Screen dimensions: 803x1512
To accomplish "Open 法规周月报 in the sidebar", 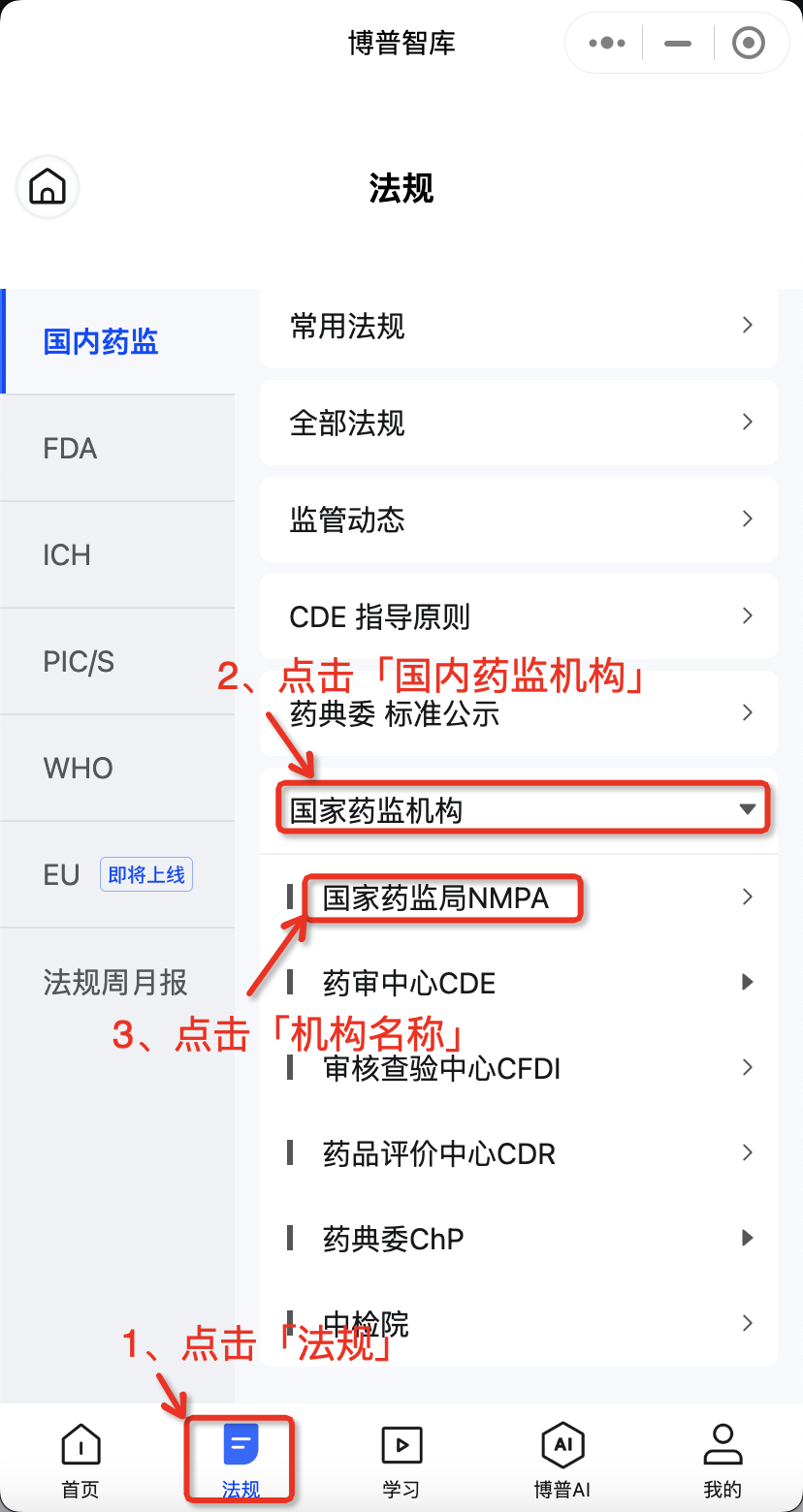I will click(117, 982).
